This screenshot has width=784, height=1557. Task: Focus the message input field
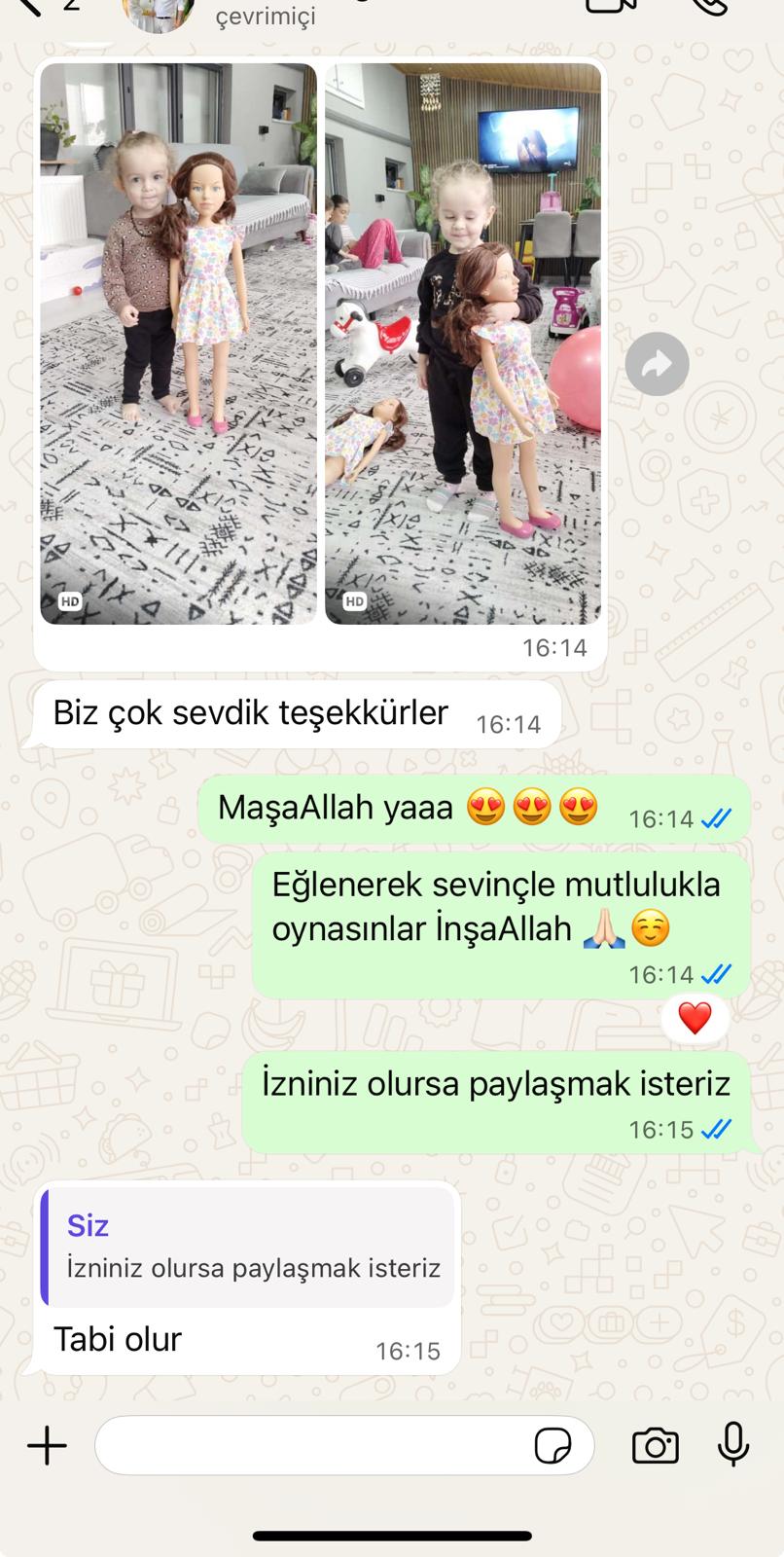point(311,1445)
